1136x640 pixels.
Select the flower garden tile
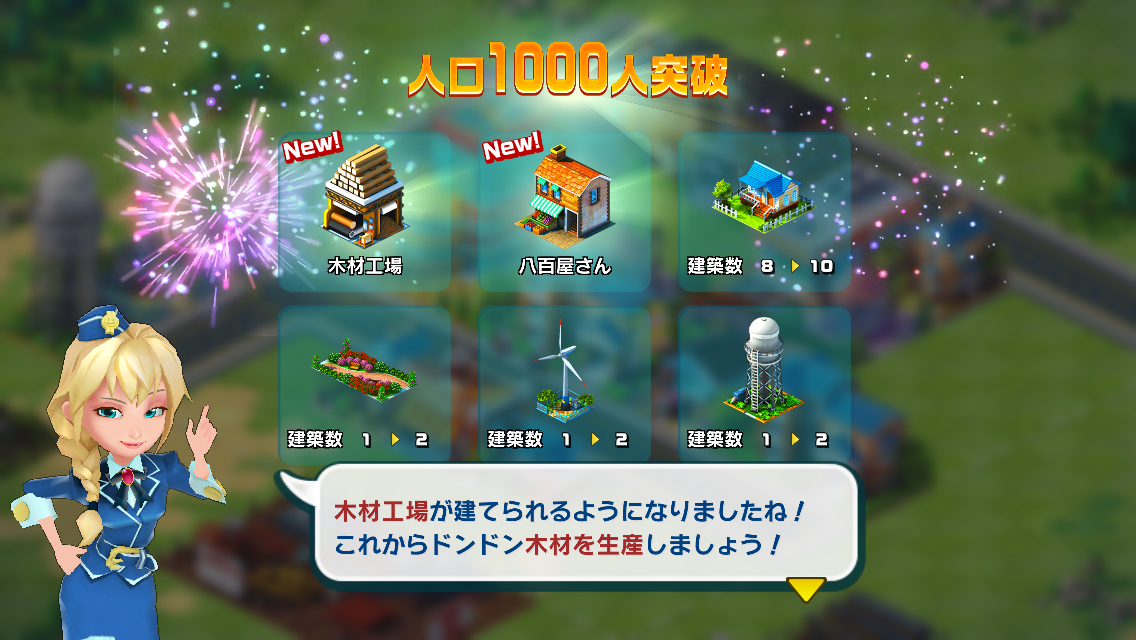(x=364, y=385)
